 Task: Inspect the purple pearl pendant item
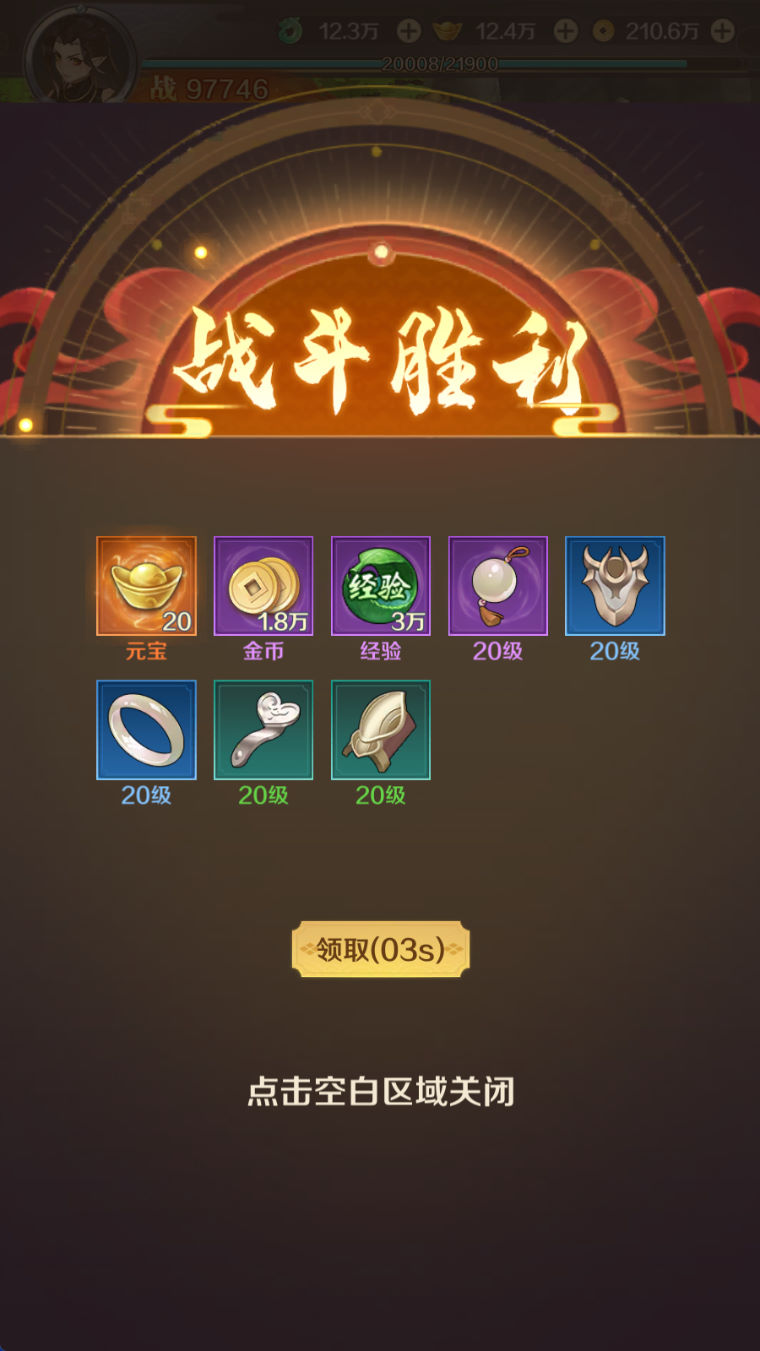point(498,586)
